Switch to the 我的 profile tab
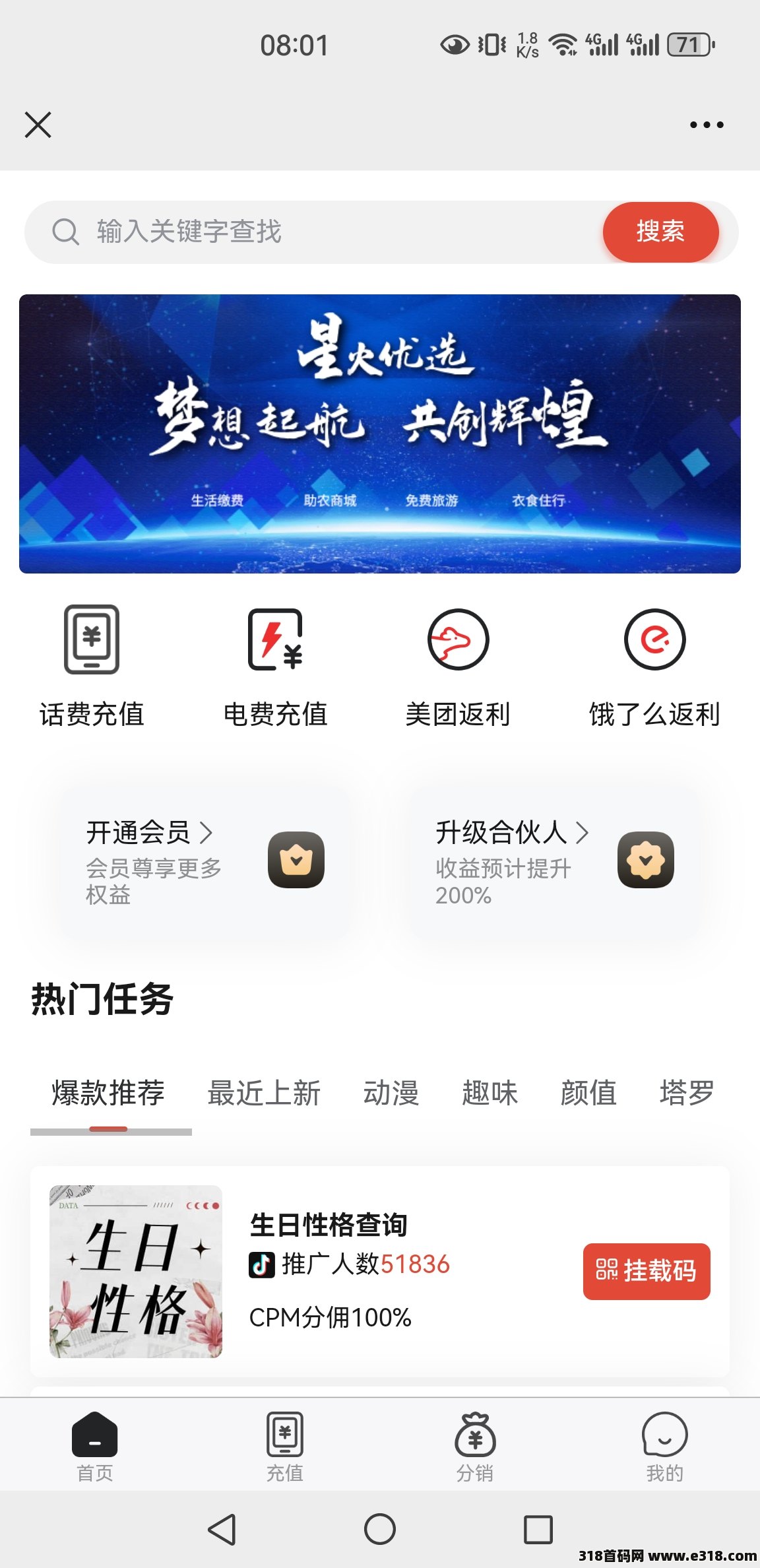760x1568 pixels. click(x=664, y=1447)
